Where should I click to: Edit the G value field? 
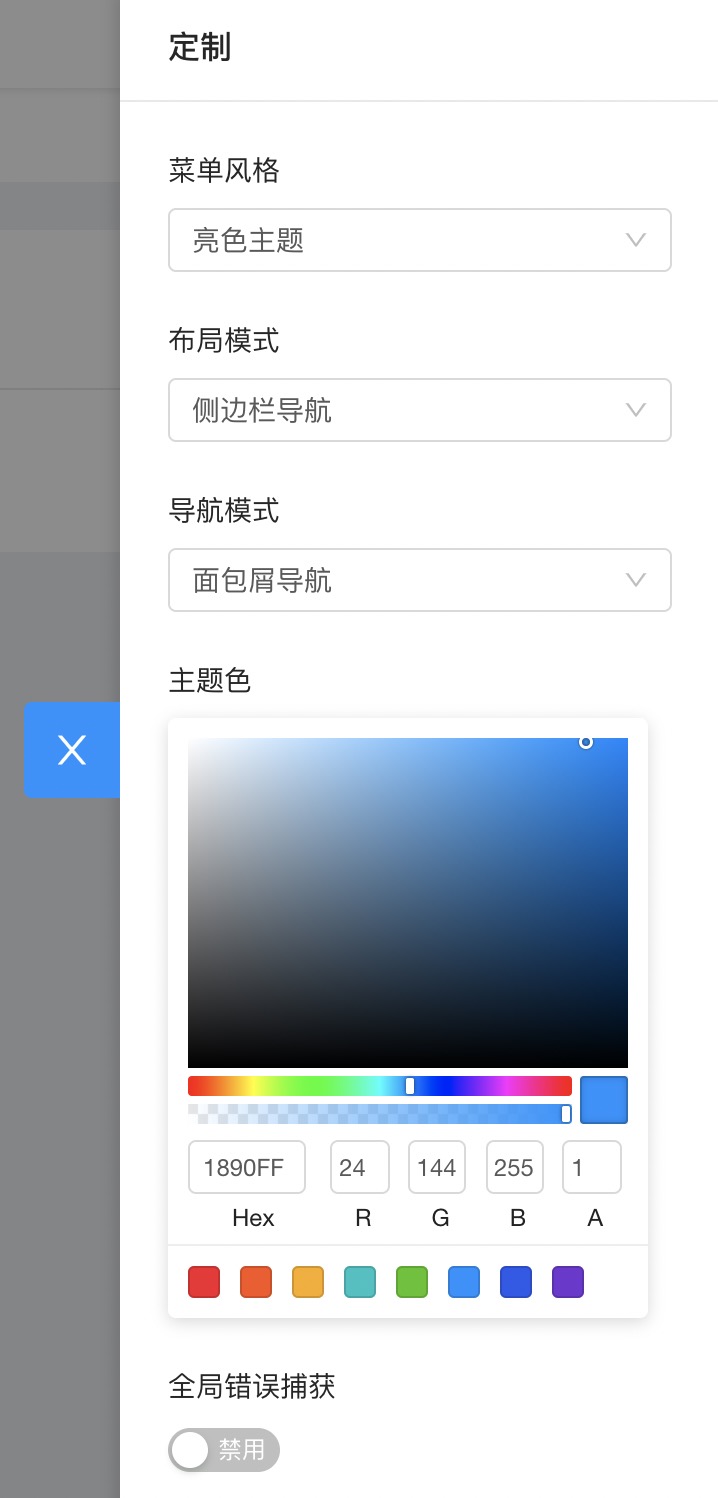coord(437,1167)
